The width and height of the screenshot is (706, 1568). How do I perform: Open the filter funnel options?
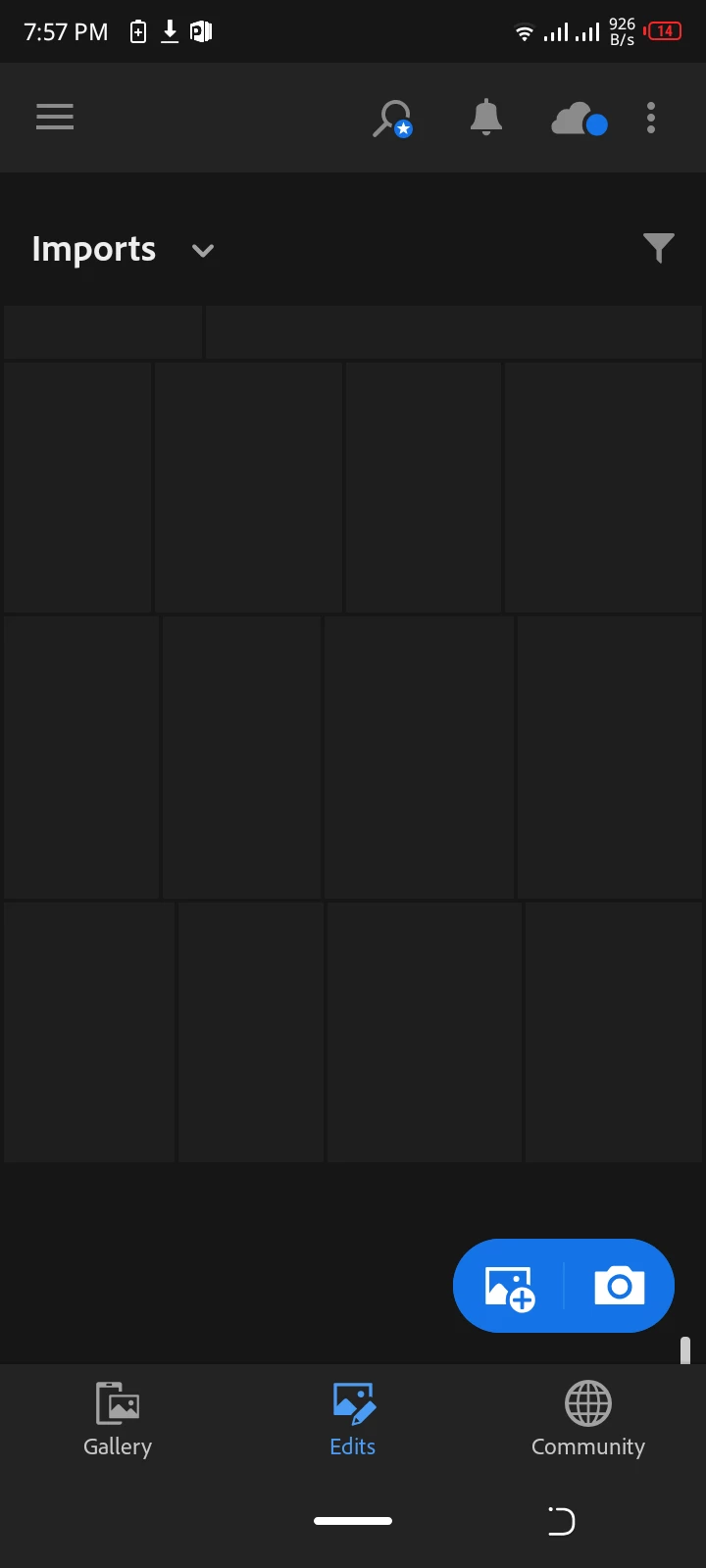click(658, 248)
